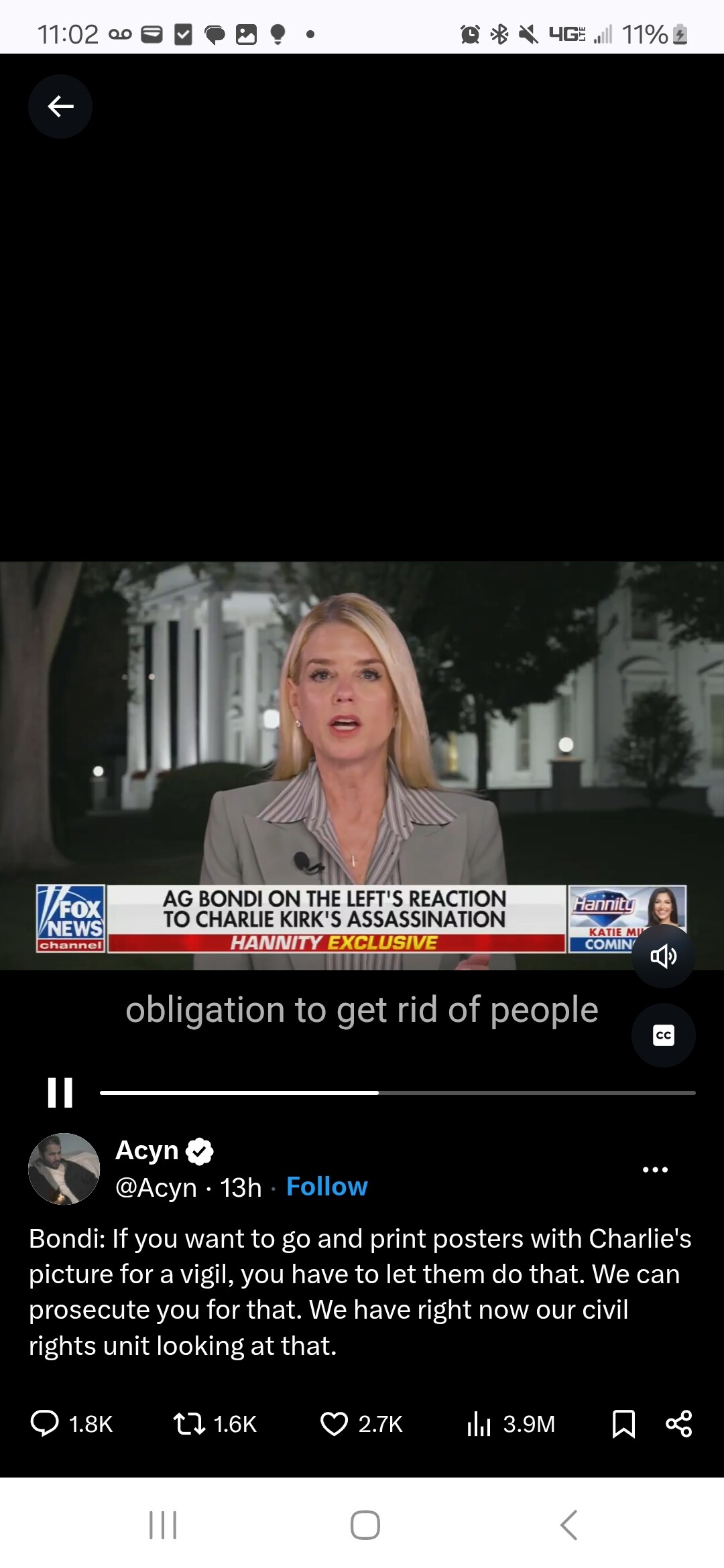Pause the playing video

60,1092
